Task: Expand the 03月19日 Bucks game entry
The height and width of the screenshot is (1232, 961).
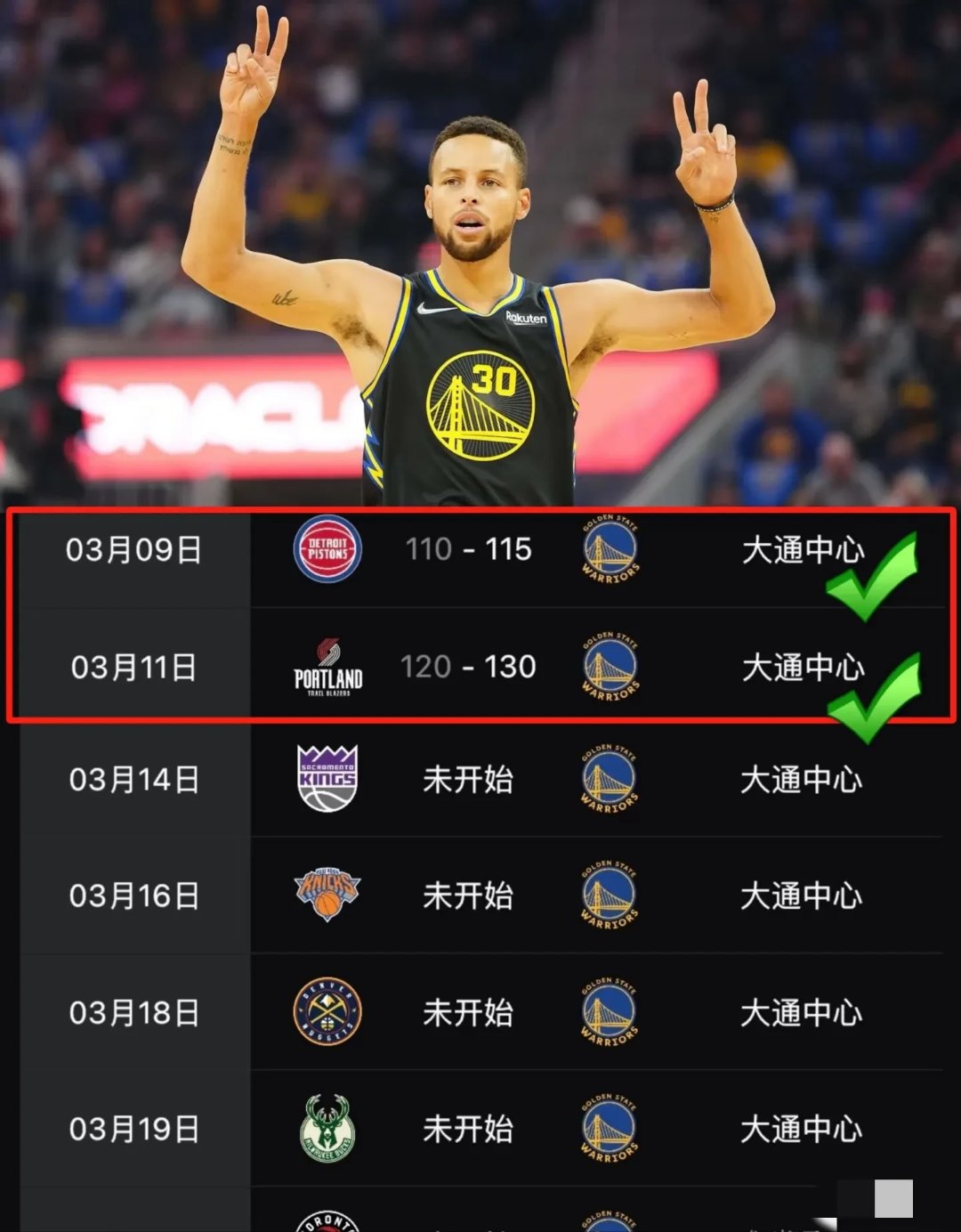Action: (480, 1128)
